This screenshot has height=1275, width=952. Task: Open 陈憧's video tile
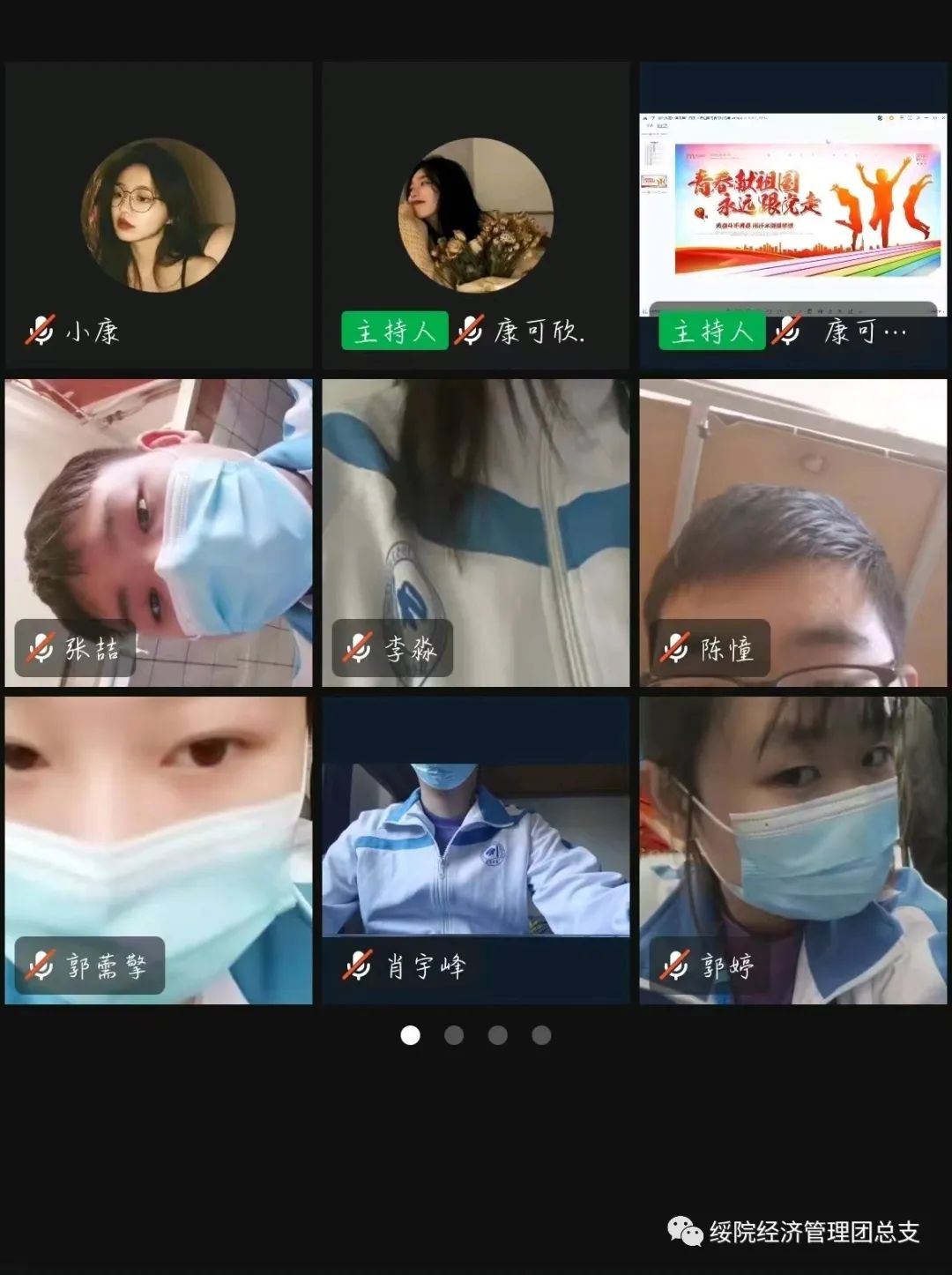(793, 533)
